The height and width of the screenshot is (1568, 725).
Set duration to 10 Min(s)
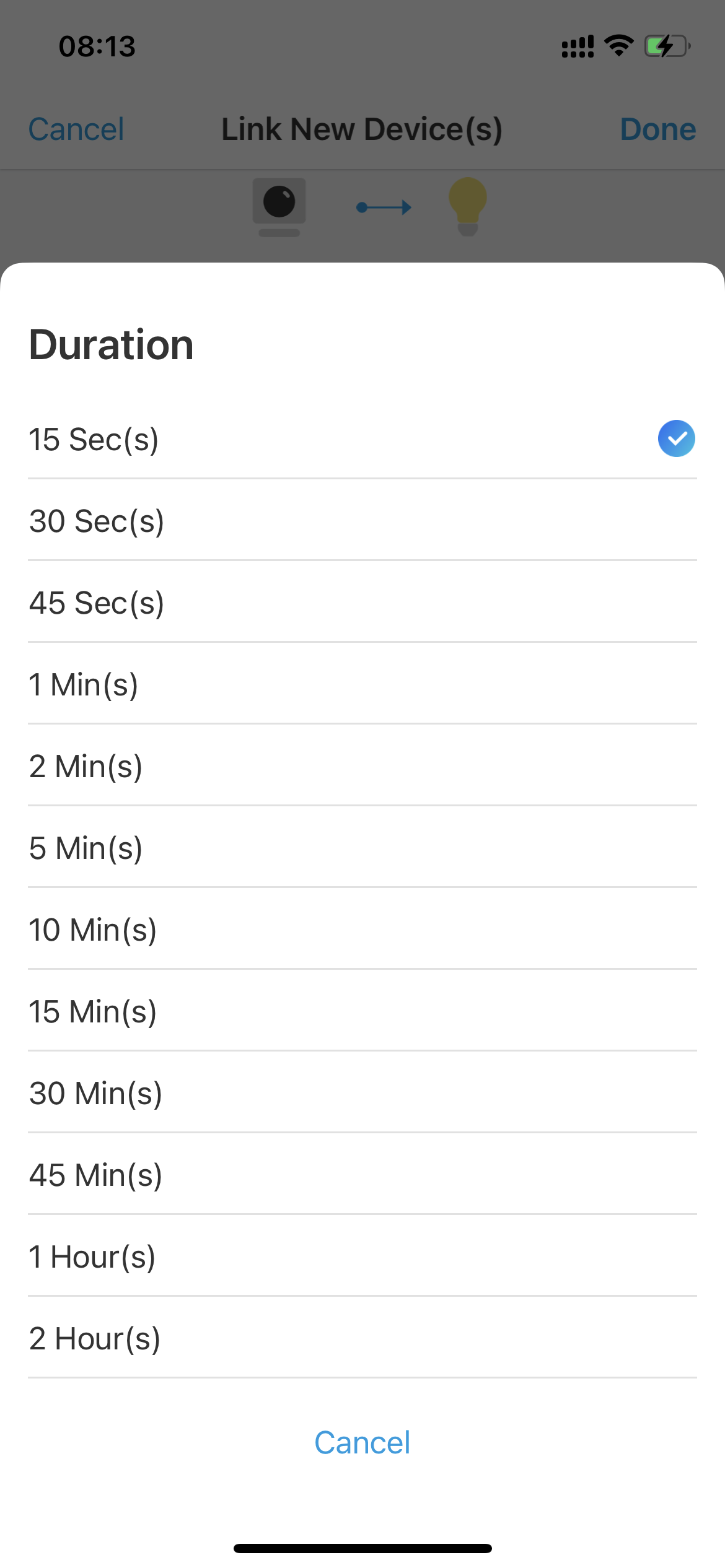[x=362, y=929]
